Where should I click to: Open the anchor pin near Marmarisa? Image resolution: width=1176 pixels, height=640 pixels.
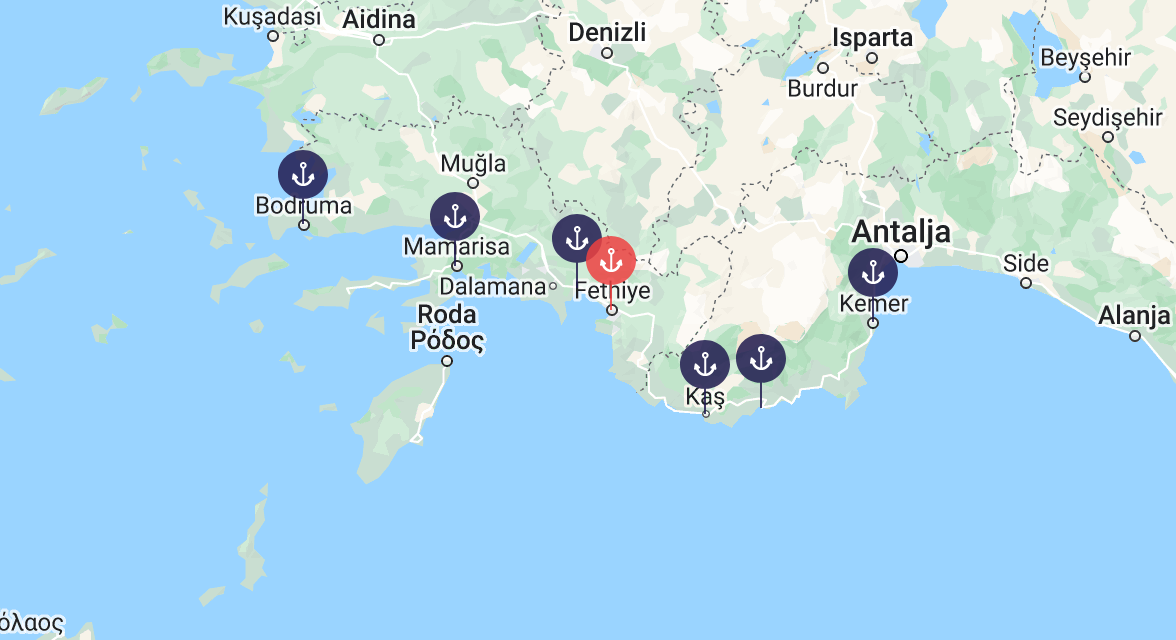(x=455, y=217)
